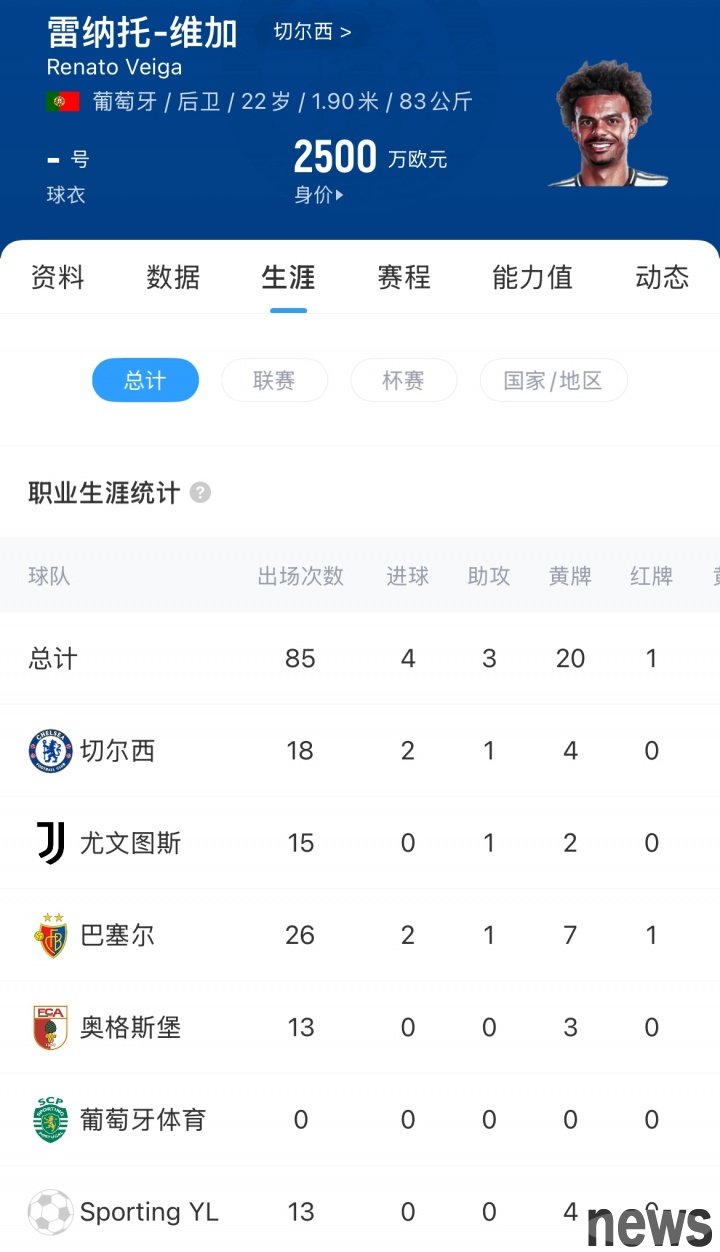Viewport: 720px width, 1252px height.
Task: Filter stats by 联赛
Action: click(274, 380)
